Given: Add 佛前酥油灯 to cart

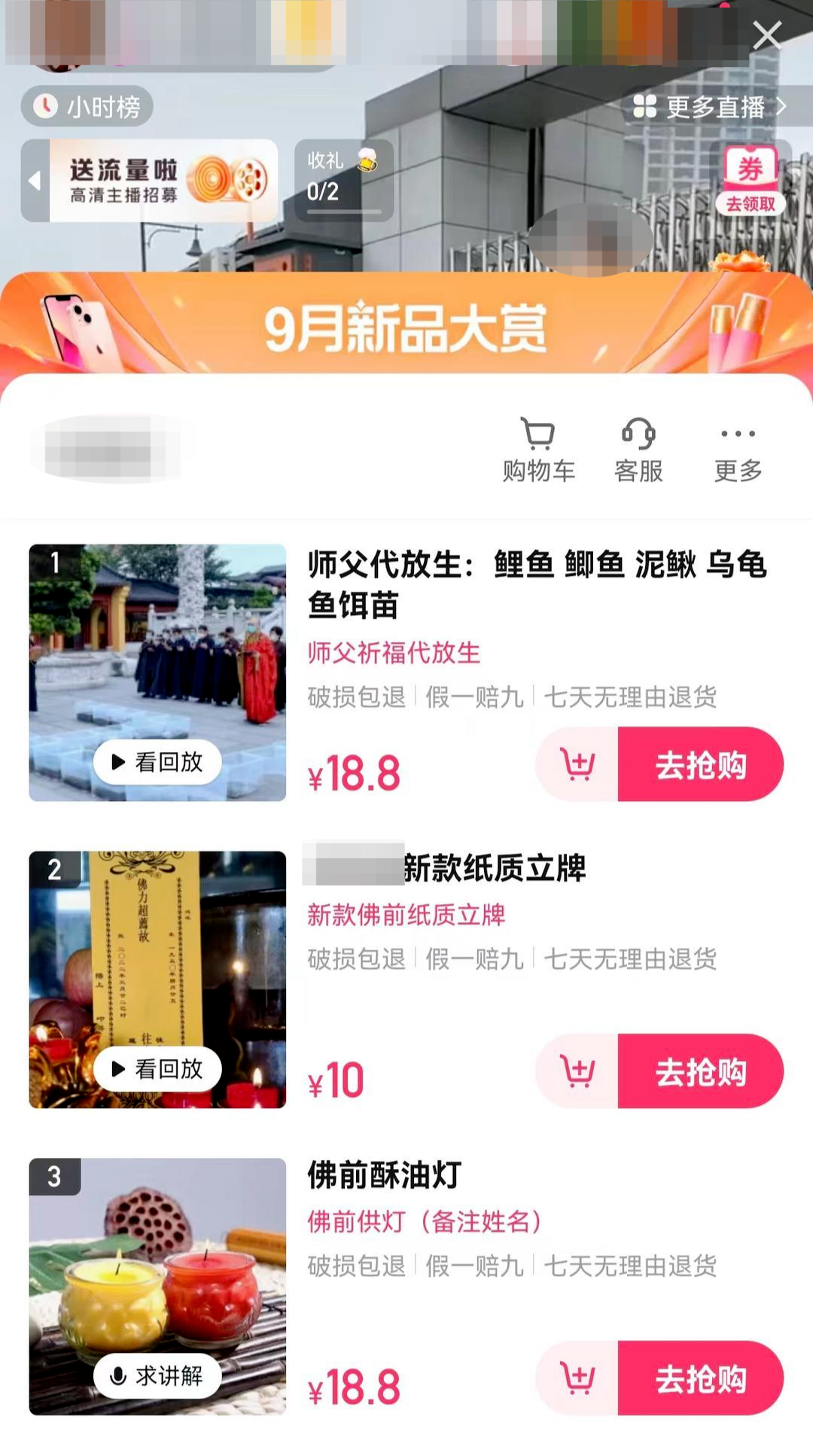Looking at the screenshot, I should (x=577, y=1378).
